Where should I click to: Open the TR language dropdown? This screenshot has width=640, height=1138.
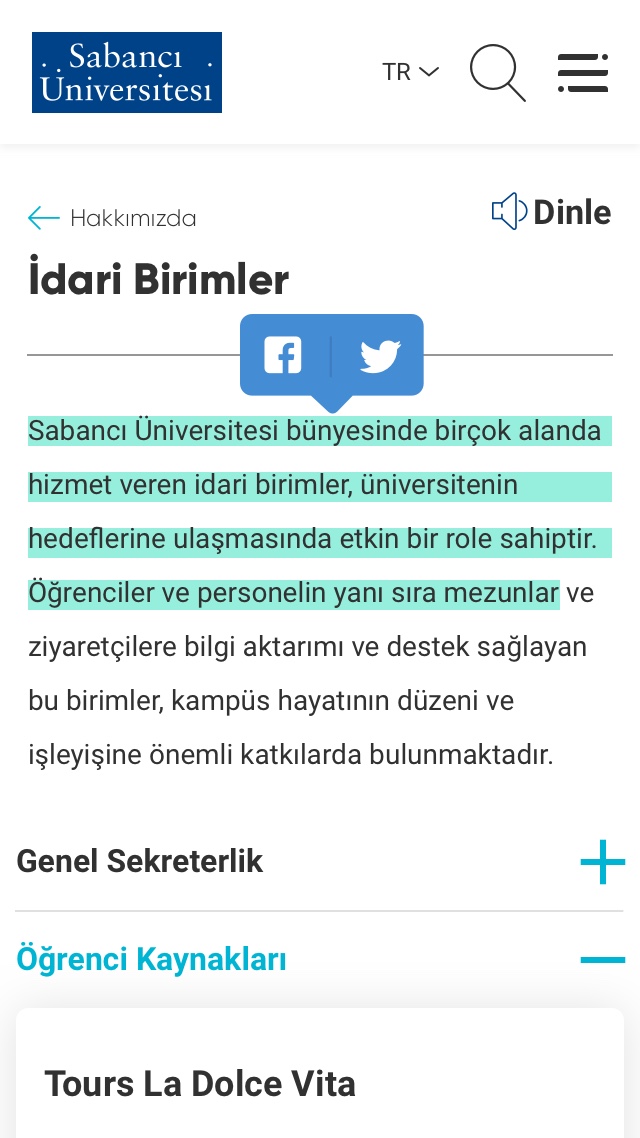(410, 72)
